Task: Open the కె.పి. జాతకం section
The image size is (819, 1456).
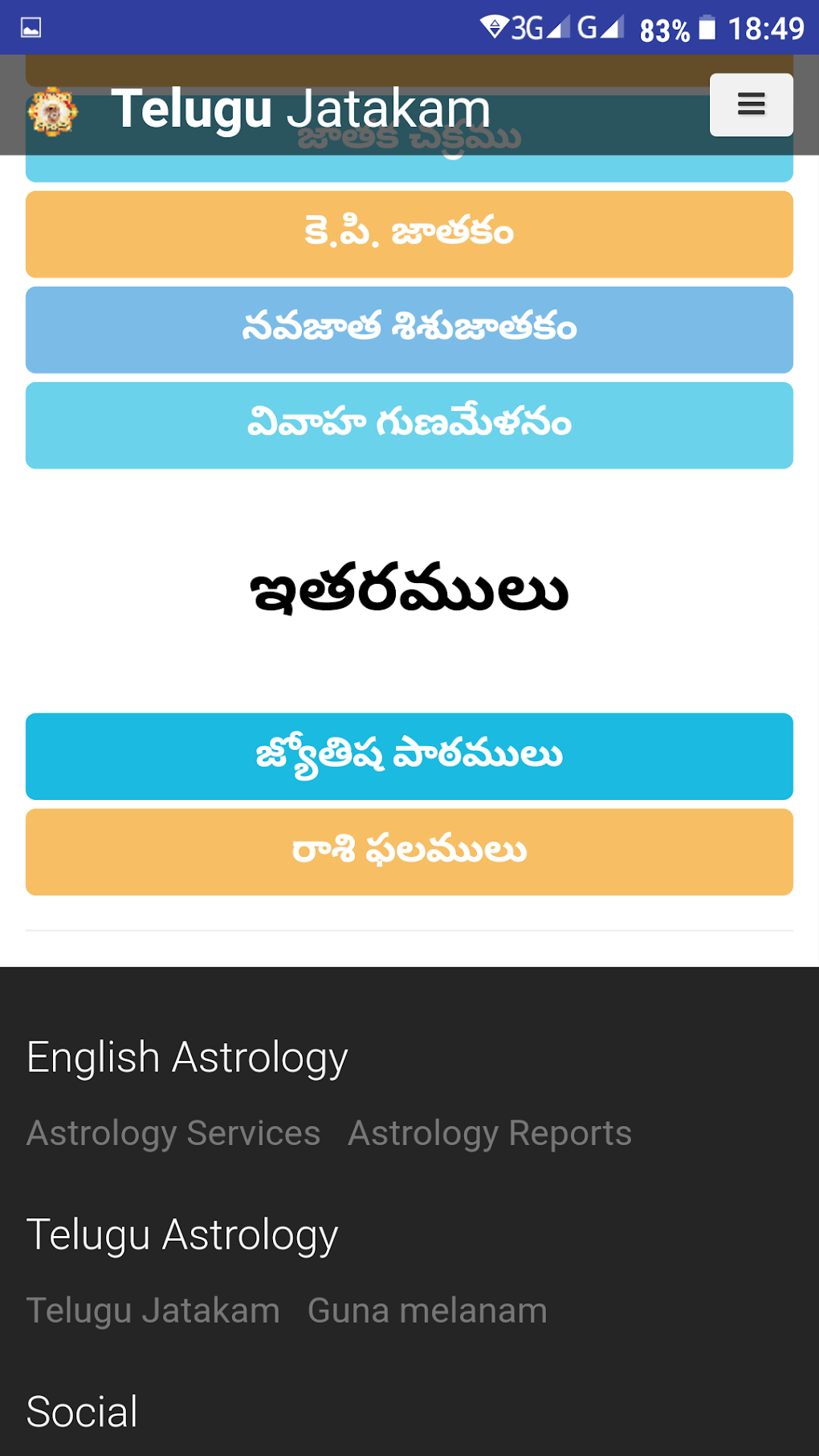Action: [x=409, y=233]
